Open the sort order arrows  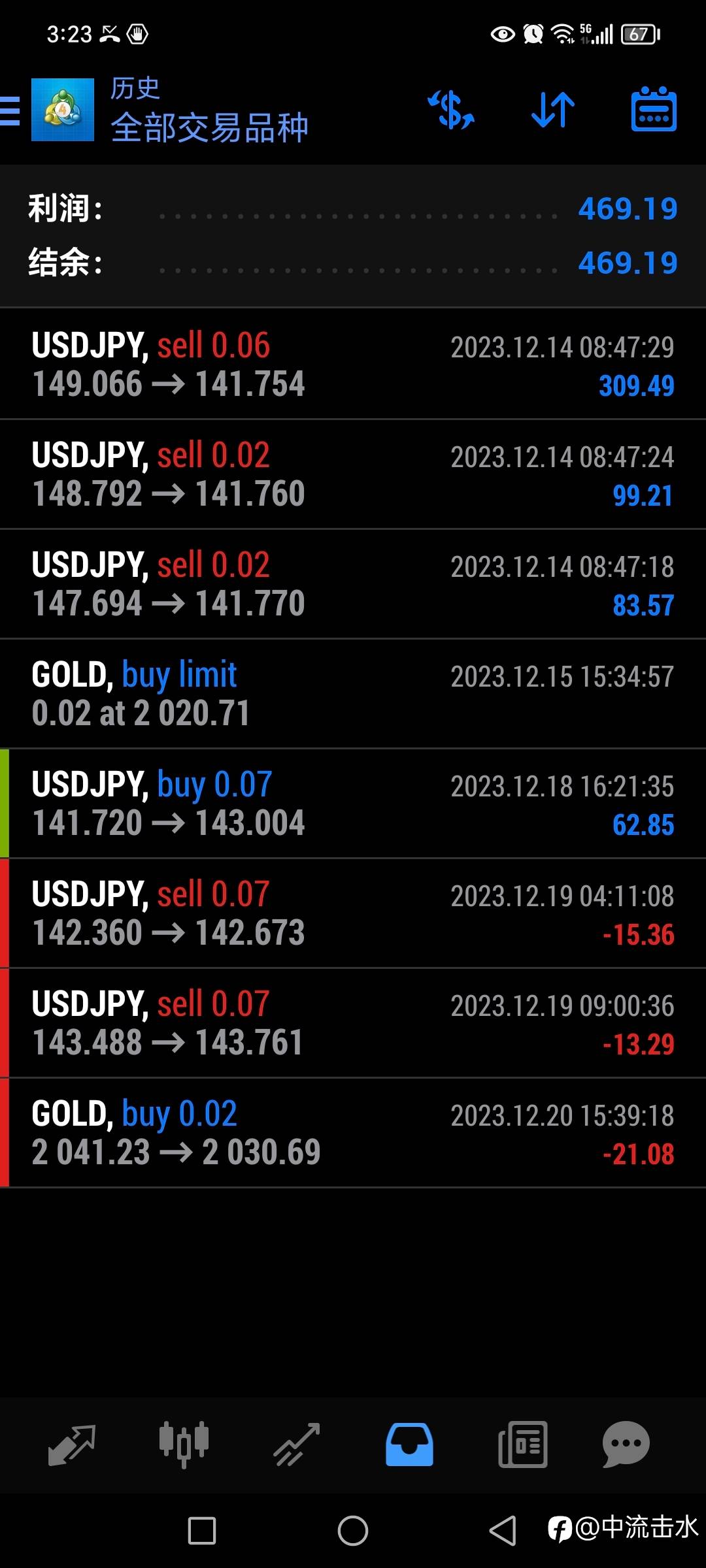point(553,110)
